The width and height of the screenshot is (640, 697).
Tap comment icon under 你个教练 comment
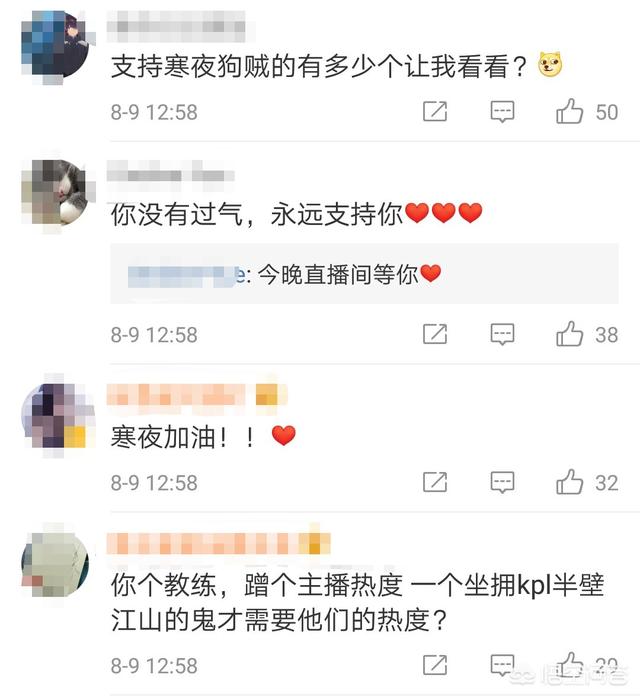click(x=502, y=665)
